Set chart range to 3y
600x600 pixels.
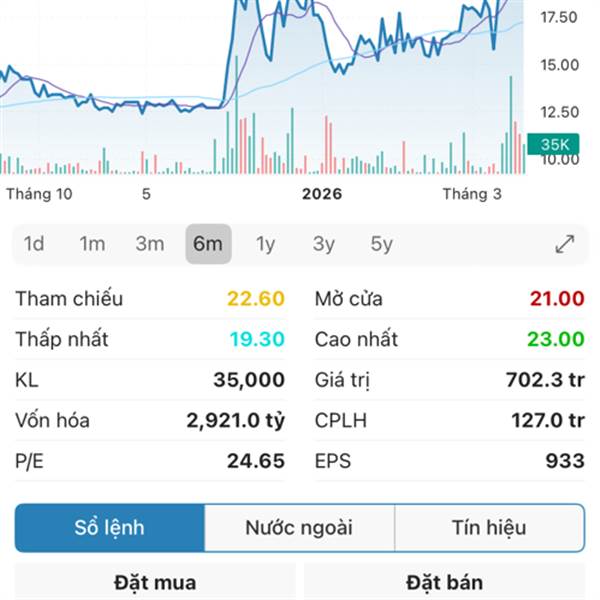tap(323, 244)
